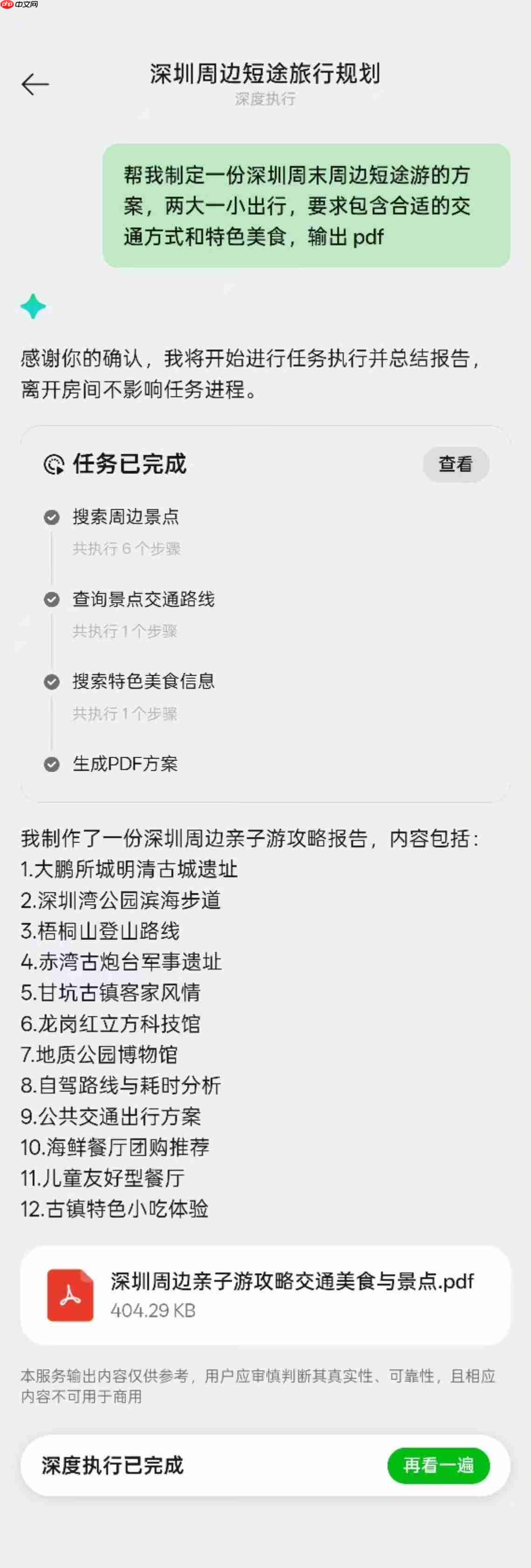Click the back arrow icon
The image size is (531, 1568).
[34, 83]
